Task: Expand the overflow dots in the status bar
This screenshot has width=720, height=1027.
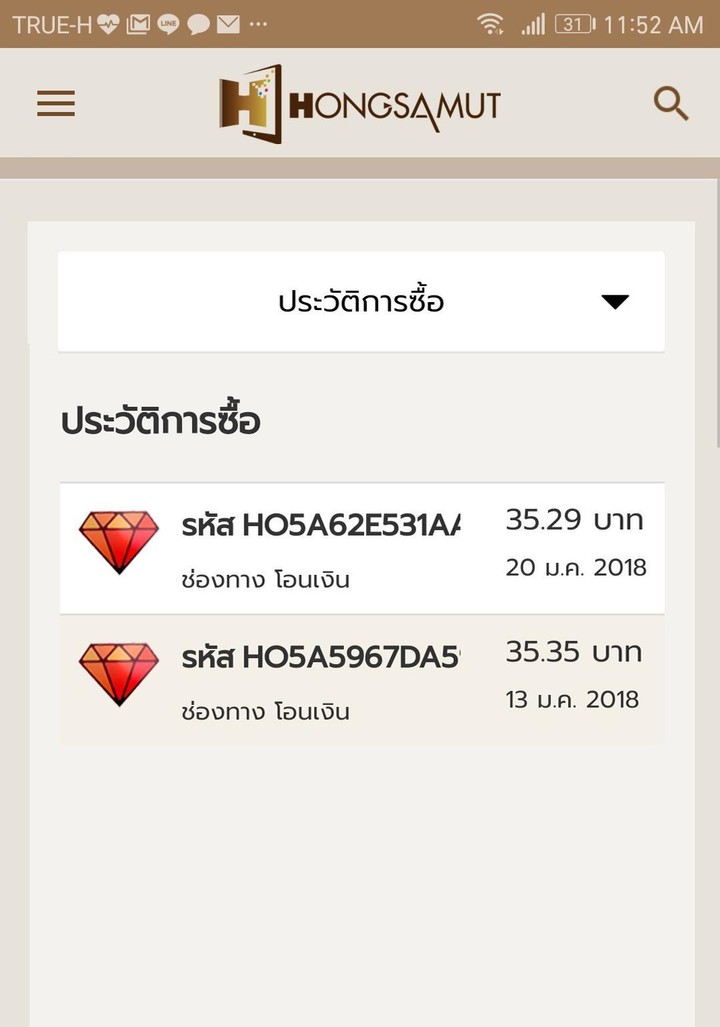Action: tap(258, 22)
